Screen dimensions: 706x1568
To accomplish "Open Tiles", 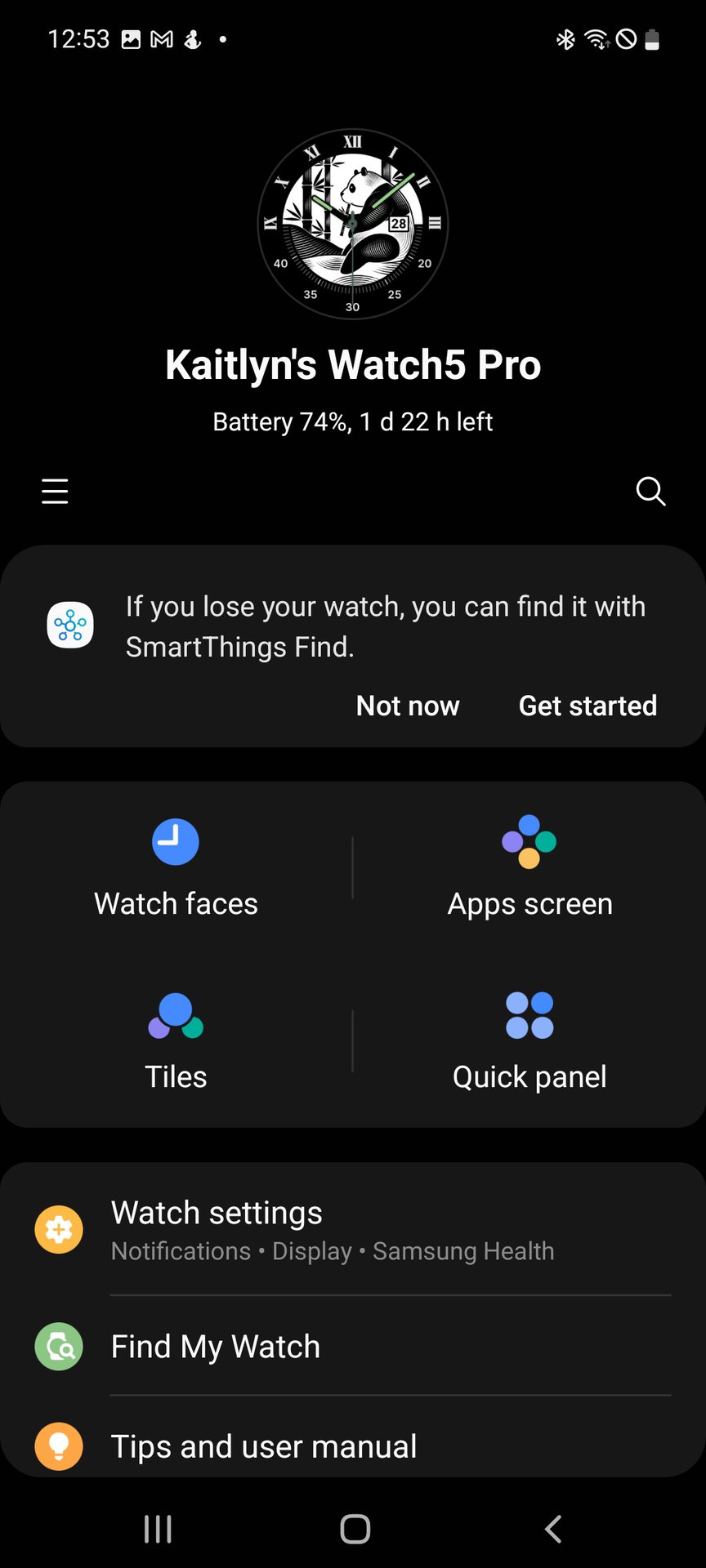I will tap(176, 1042).
